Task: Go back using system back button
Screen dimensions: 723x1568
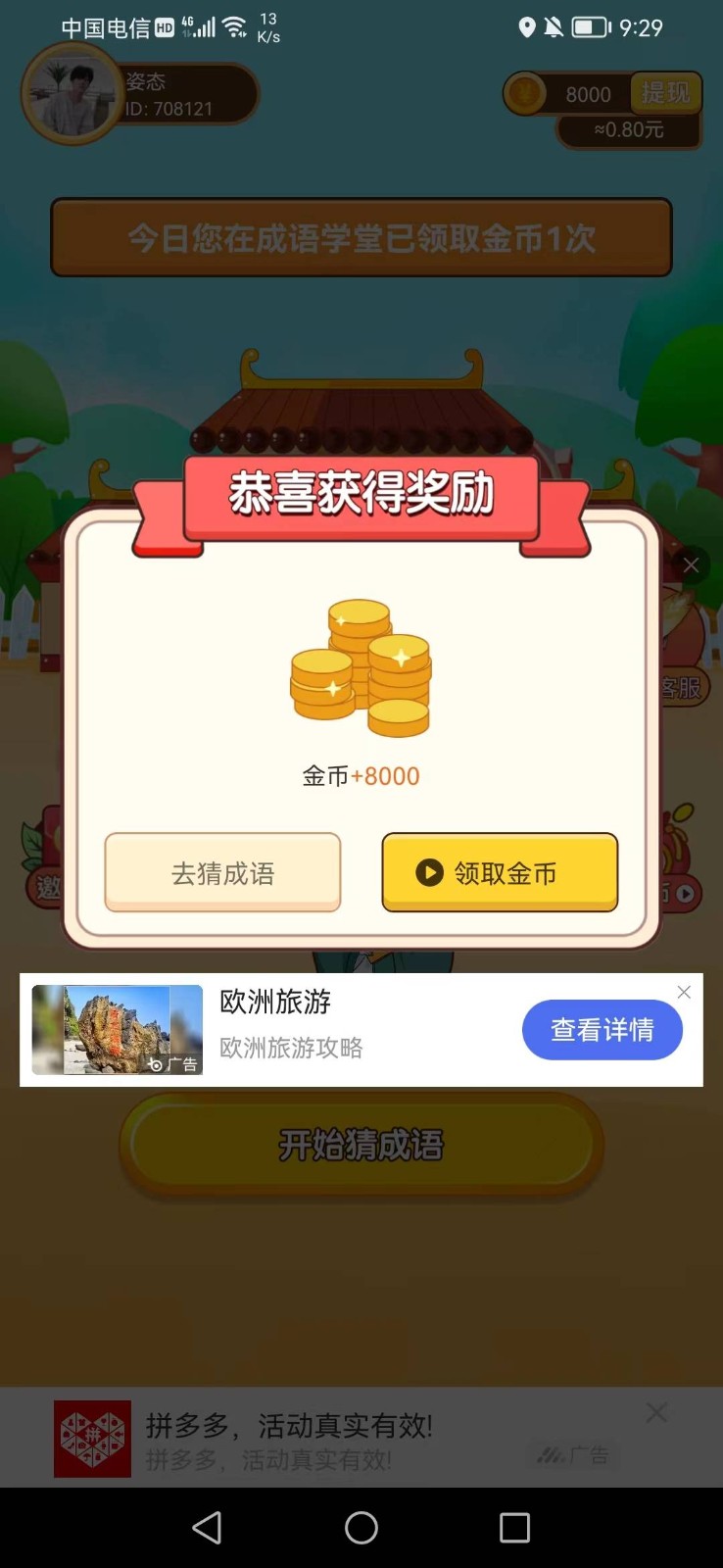Action: (x=207, y=1528)
